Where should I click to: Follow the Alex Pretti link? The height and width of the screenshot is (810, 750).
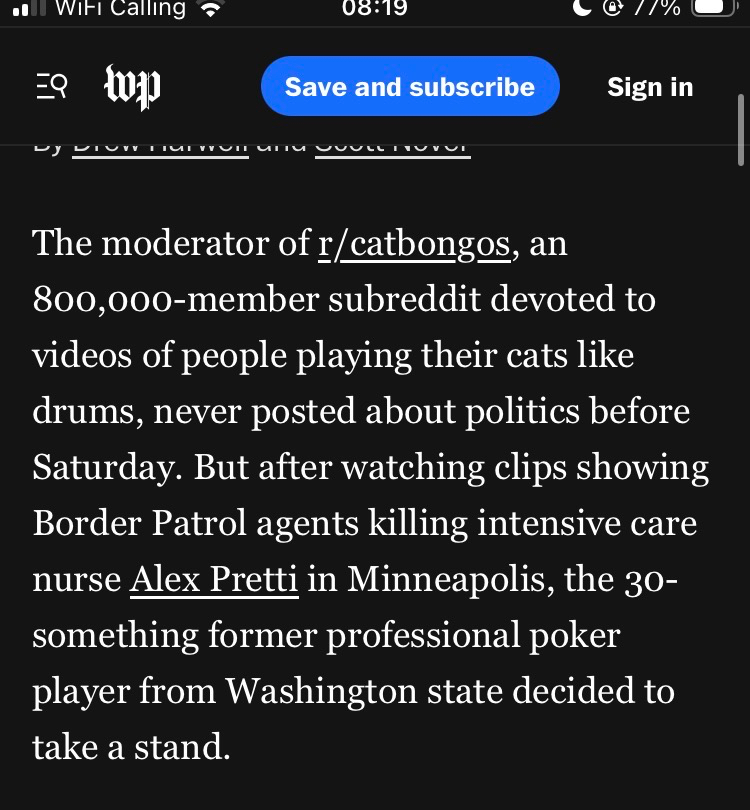(x=214, y=580)
